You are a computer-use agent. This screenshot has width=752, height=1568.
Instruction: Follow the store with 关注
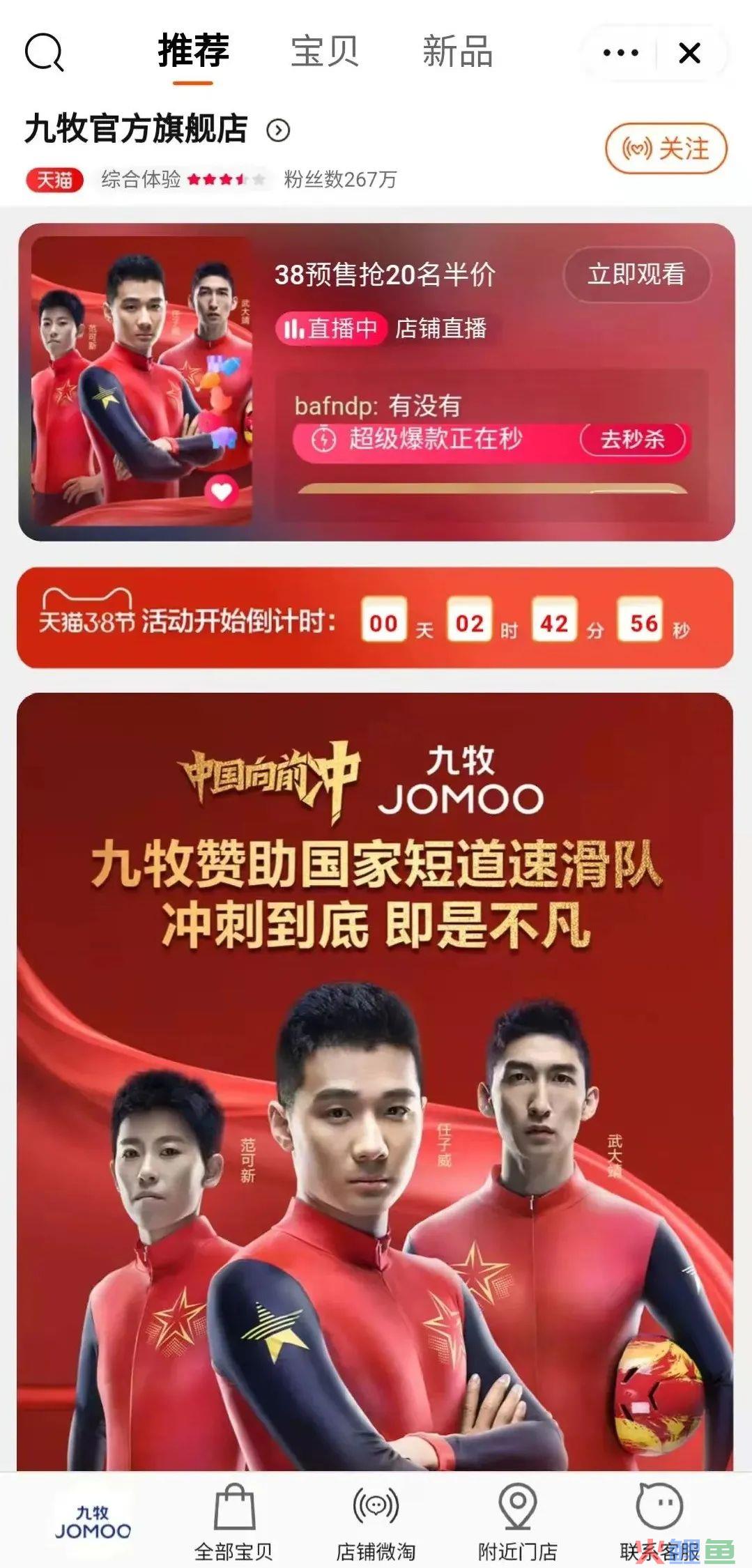click(666, 148)
